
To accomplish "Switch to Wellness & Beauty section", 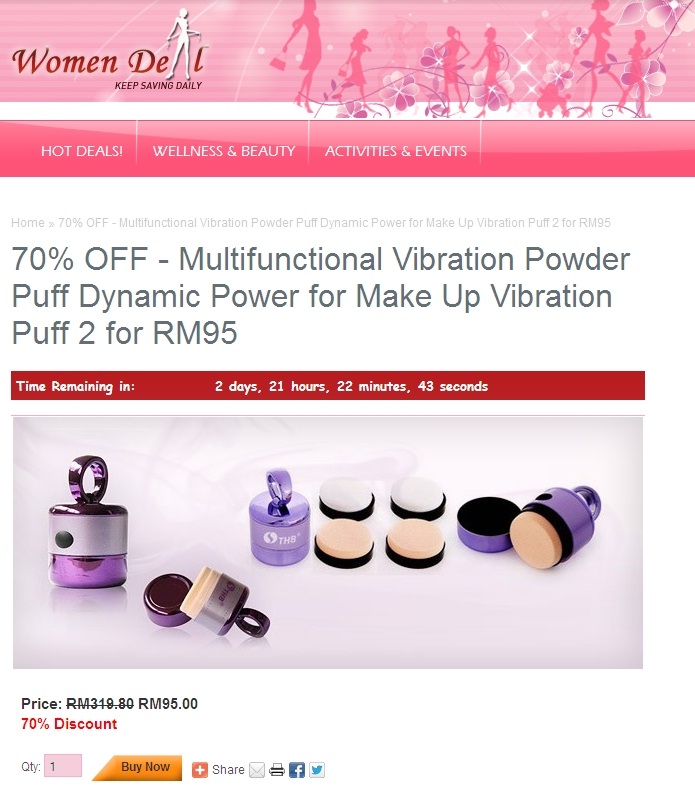I will point(224,151).
